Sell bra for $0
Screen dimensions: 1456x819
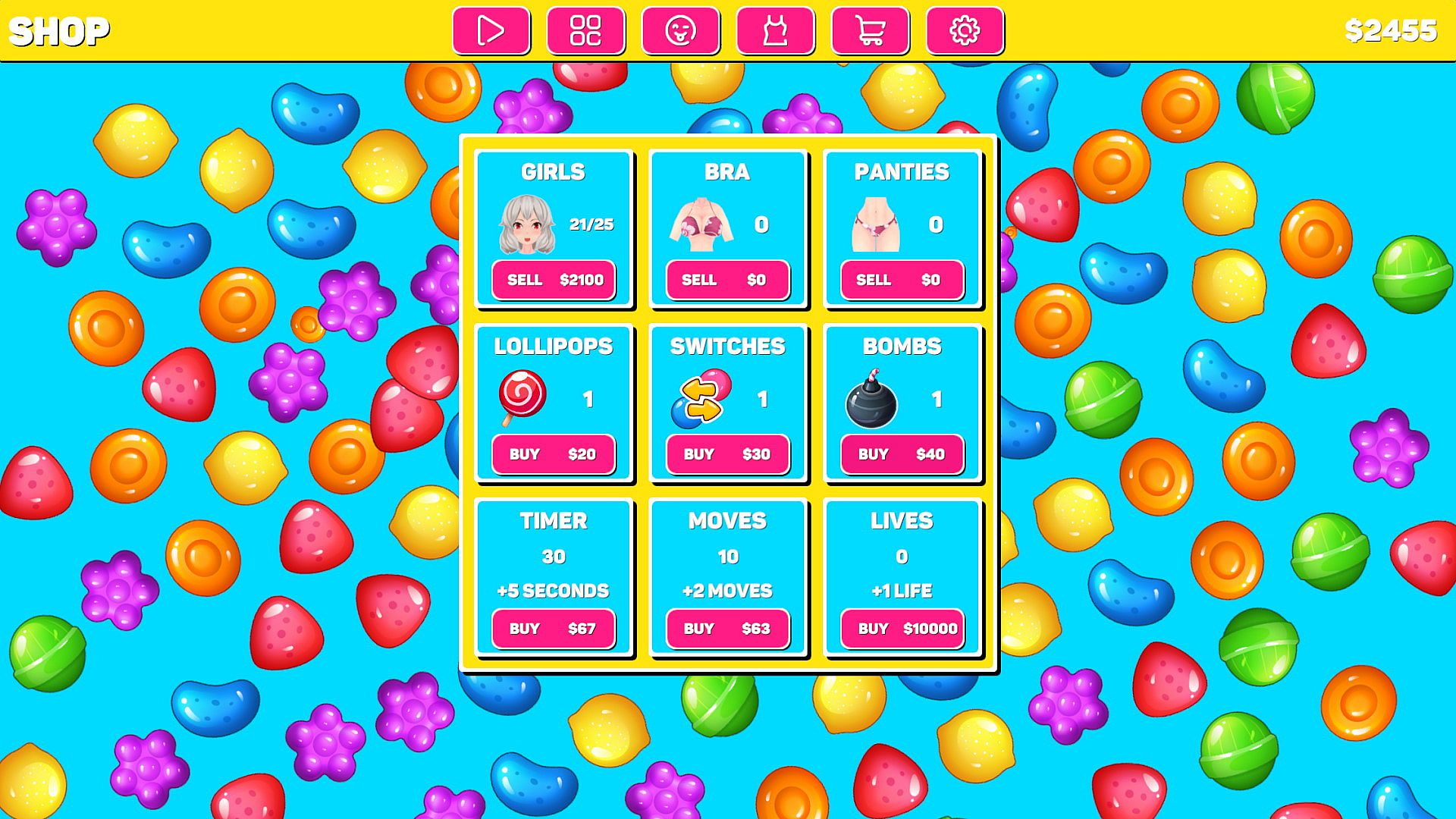tap(727, 280)
